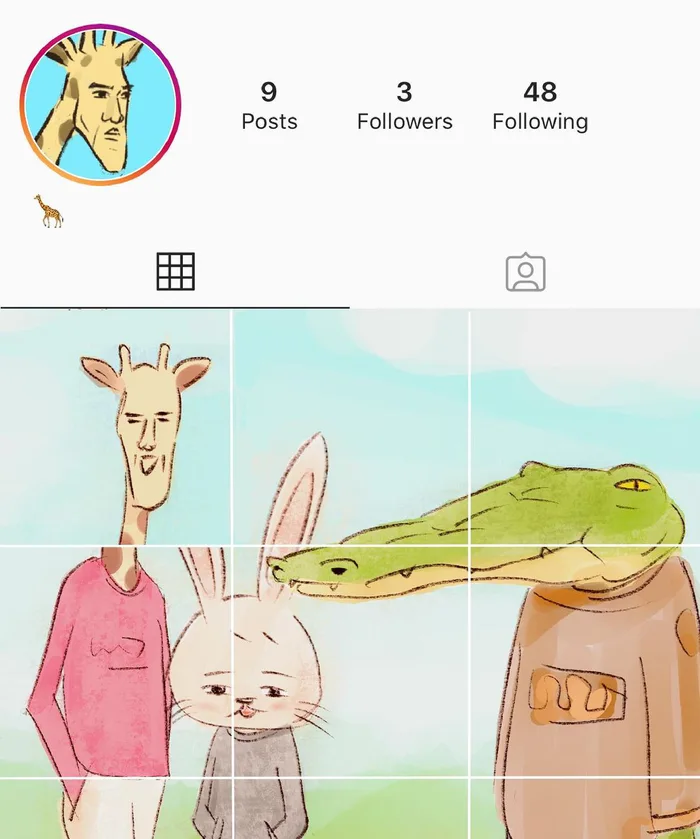Image resolution: width=700 pixels, height=839 pixels.
Task: Open the post tile showing the crocodile's eye
Action: pos(585,427)
